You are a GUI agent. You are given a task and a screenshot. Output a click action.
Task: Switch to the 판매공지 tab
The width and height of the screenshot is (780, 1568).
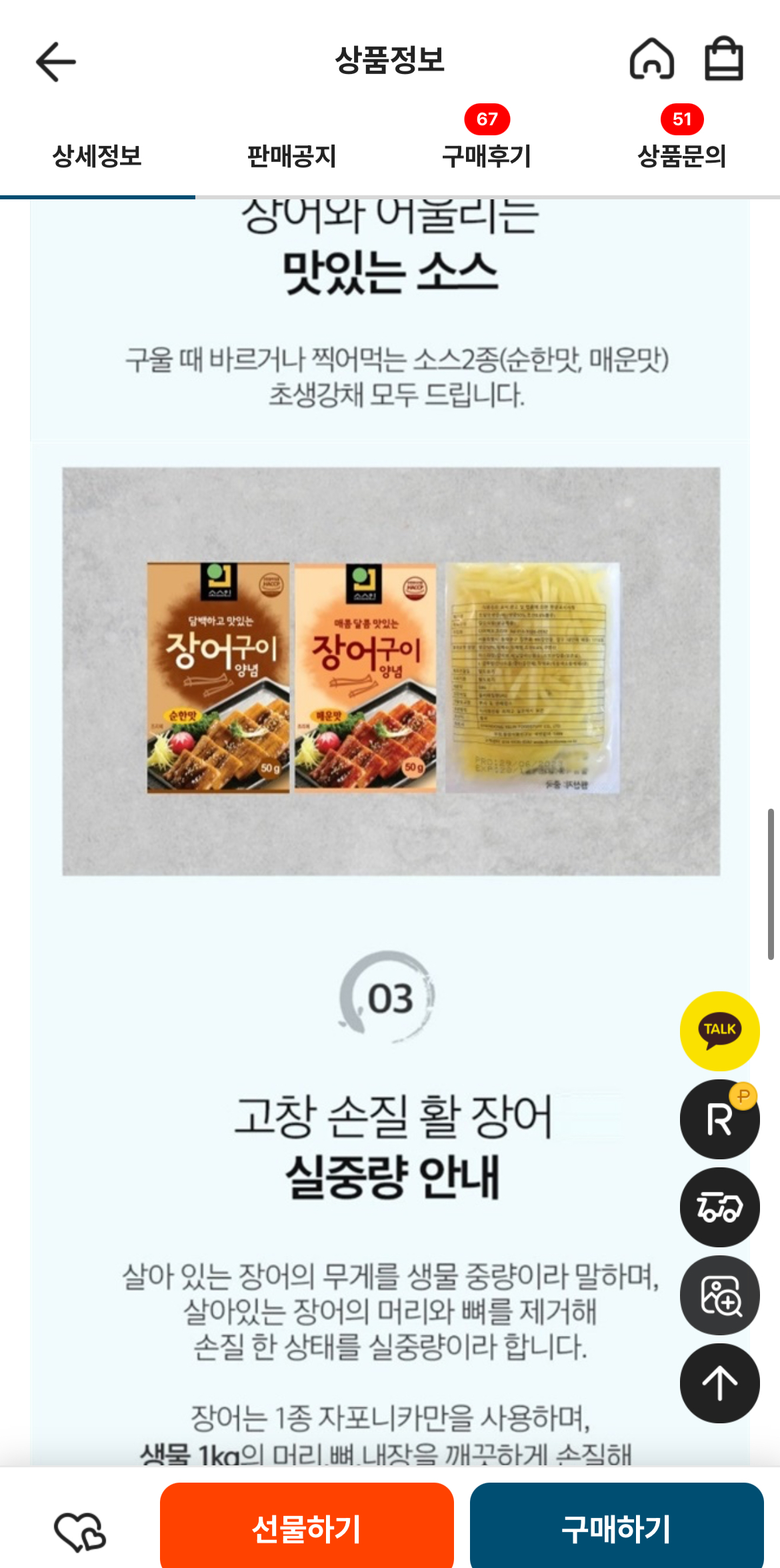292,157
